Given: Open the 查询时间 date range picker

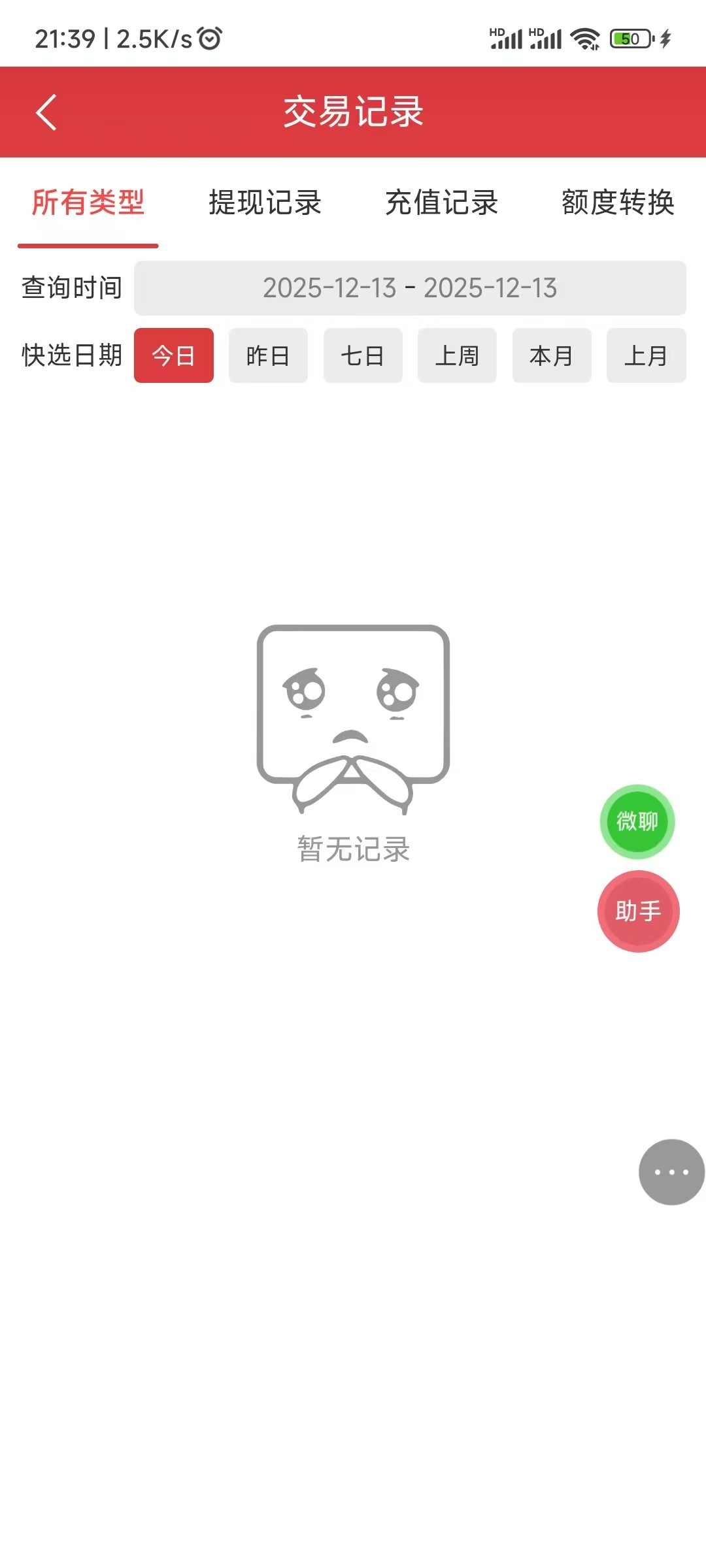Looking at the screenshot, I should [410, 288].
